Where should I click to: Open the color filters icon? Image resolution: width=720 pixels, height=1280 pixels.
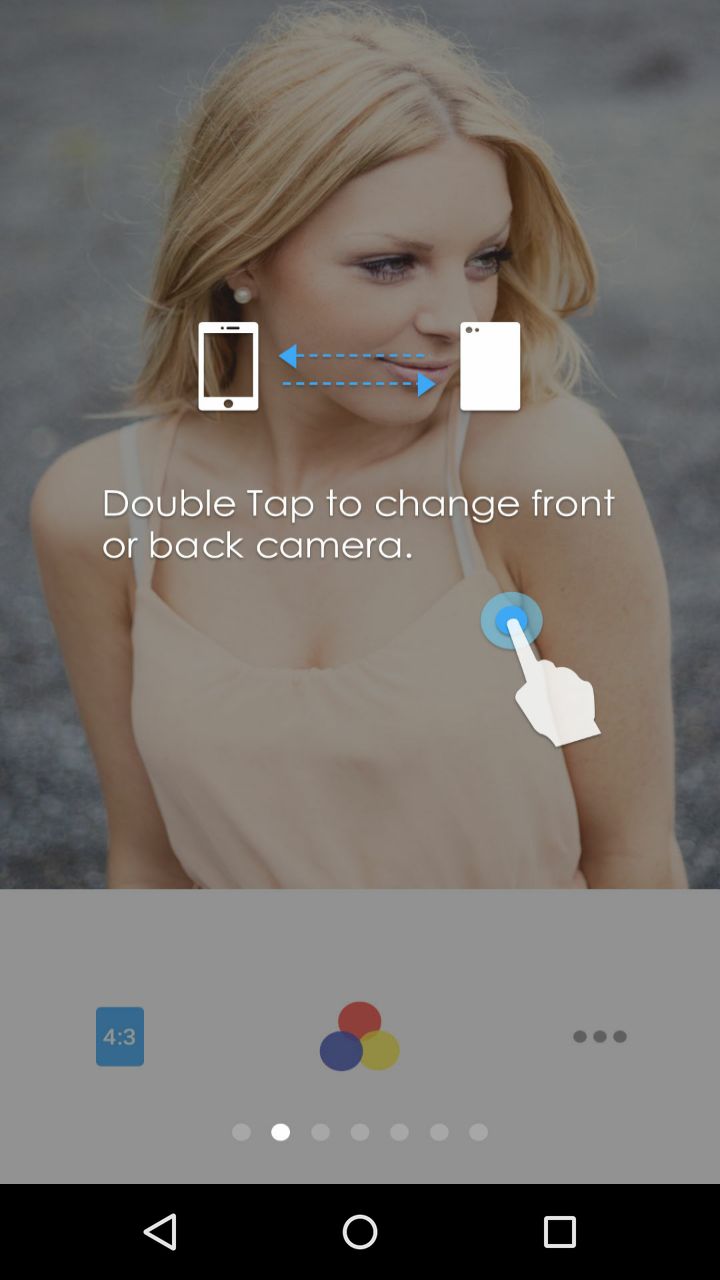point(360,1036)
